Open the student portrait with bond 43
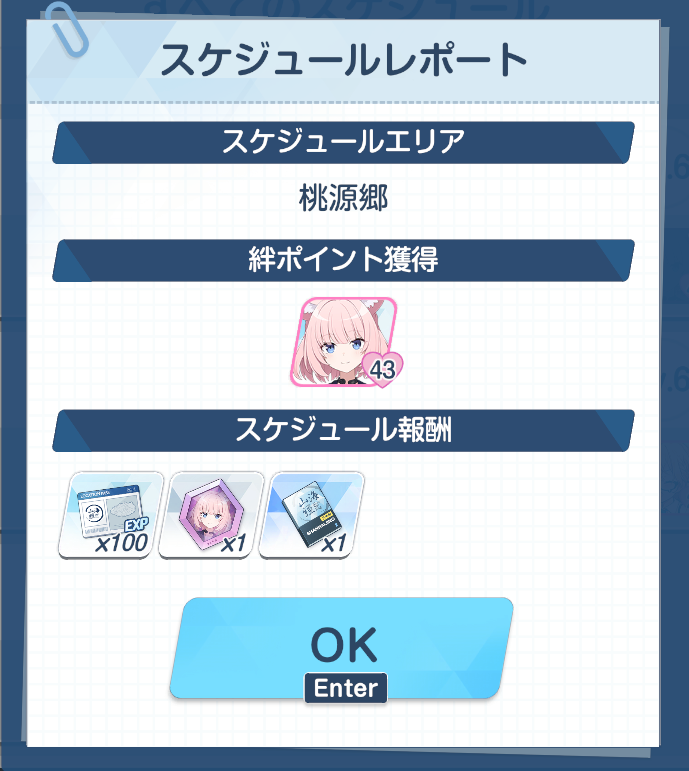The width and height of the screenshot is (689, 771). point(345,342)
